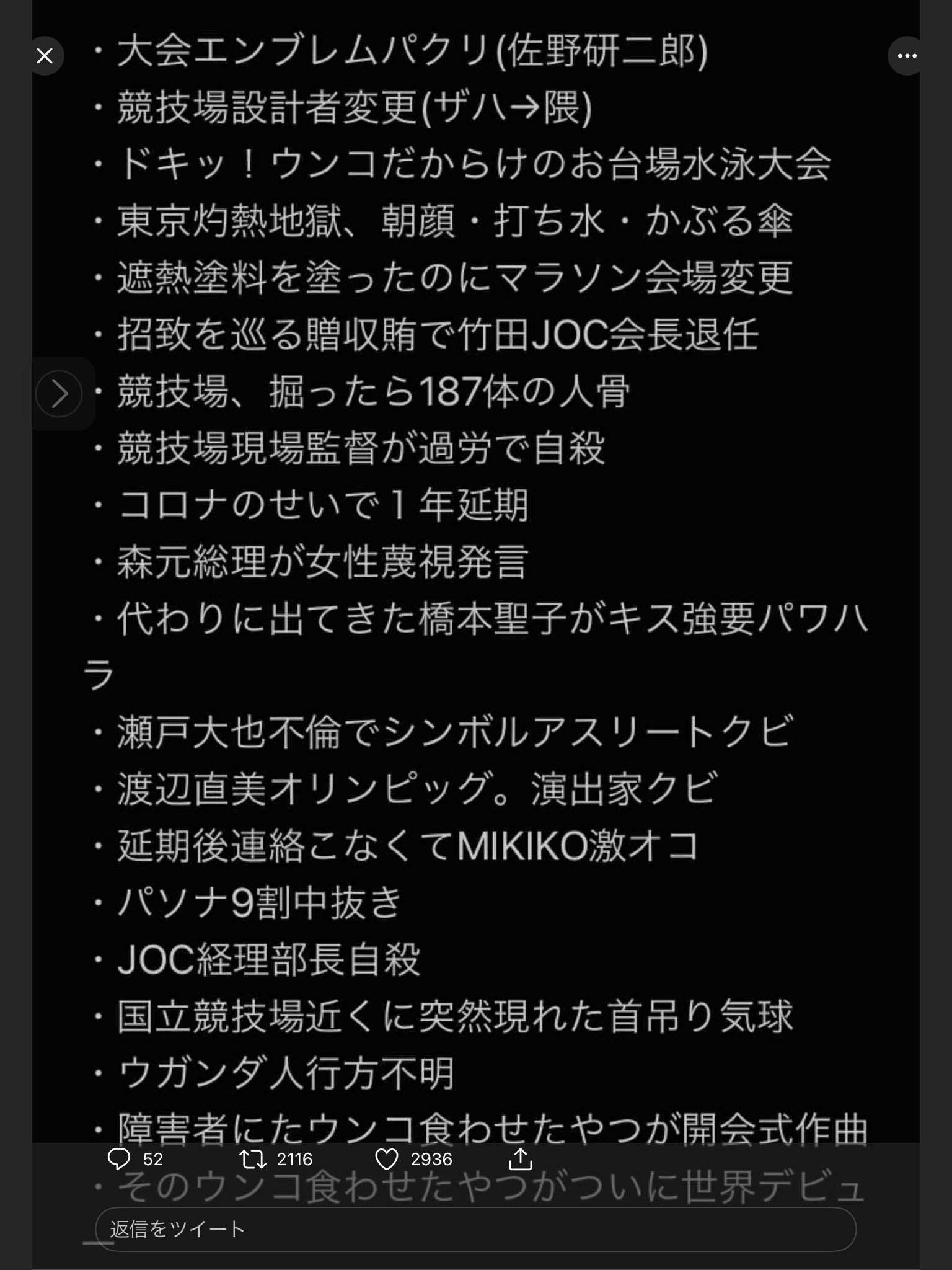Go to the next image
Viewport: 952px width, 1270px height.
[59, 394]
